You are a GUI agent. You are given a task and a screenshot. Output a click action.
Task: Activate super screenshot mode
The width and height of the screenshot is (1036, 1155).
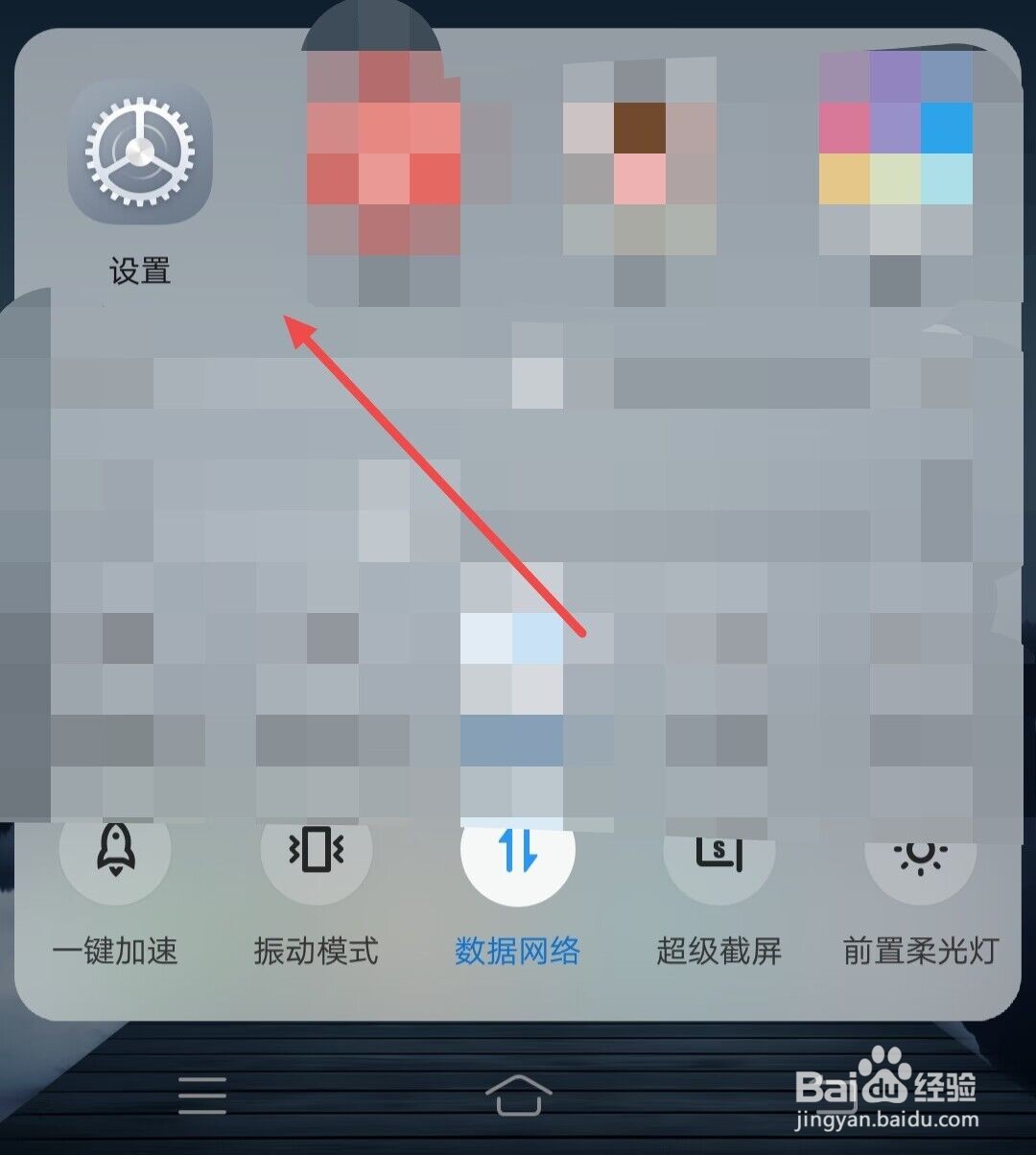(718, 855)
